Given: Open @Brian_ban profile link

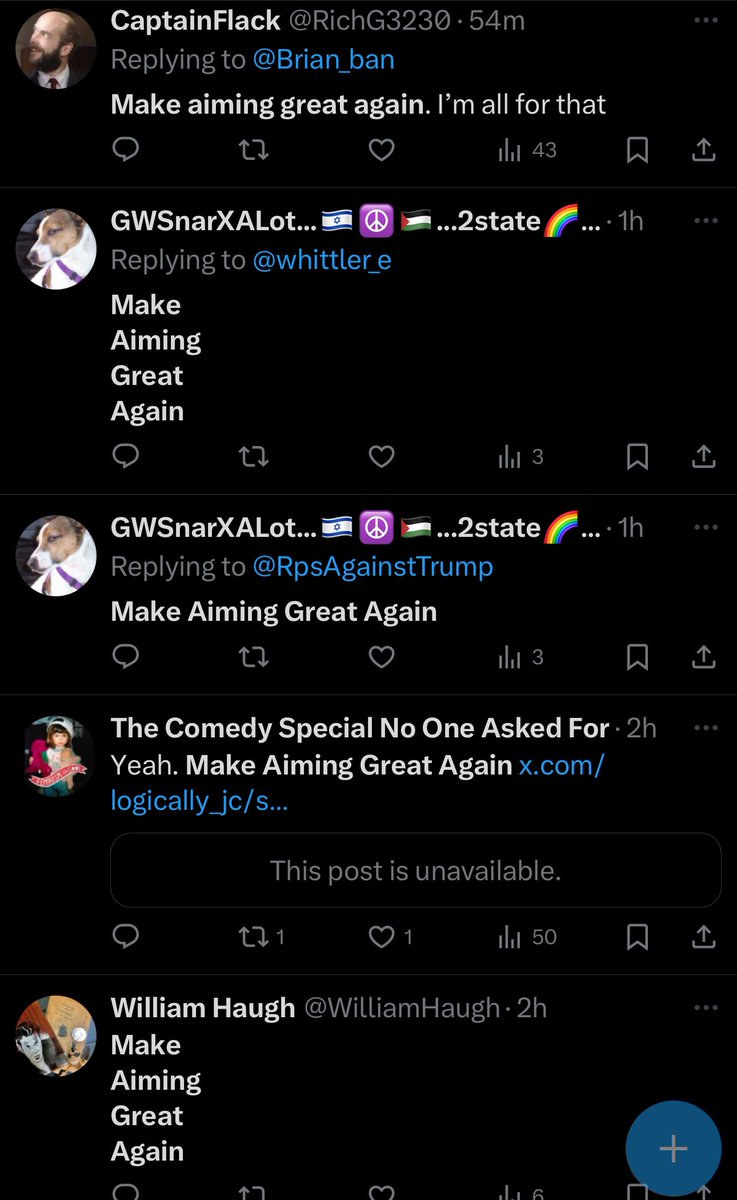Looking at the screenshot, I should pyautogui.click(x=323, y=59).
